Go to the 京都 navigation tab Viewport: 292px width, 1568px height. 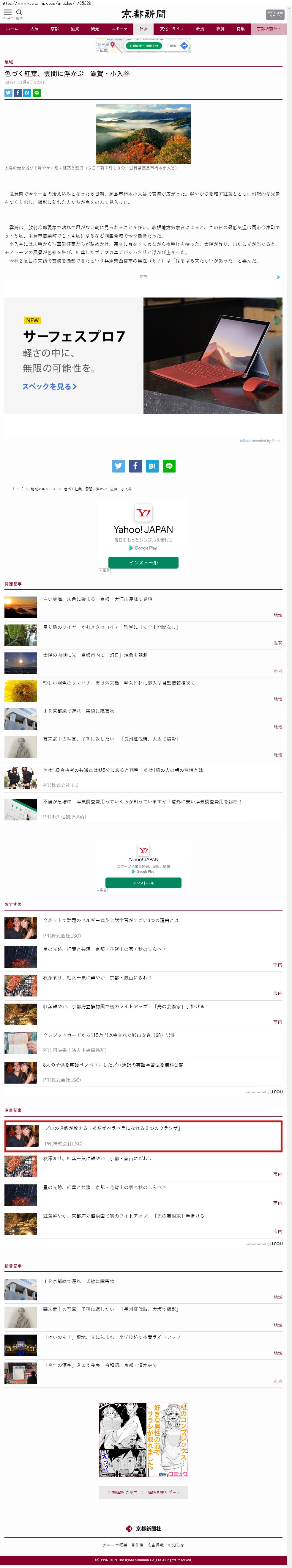pyautogui.click(x=55, y=29)
